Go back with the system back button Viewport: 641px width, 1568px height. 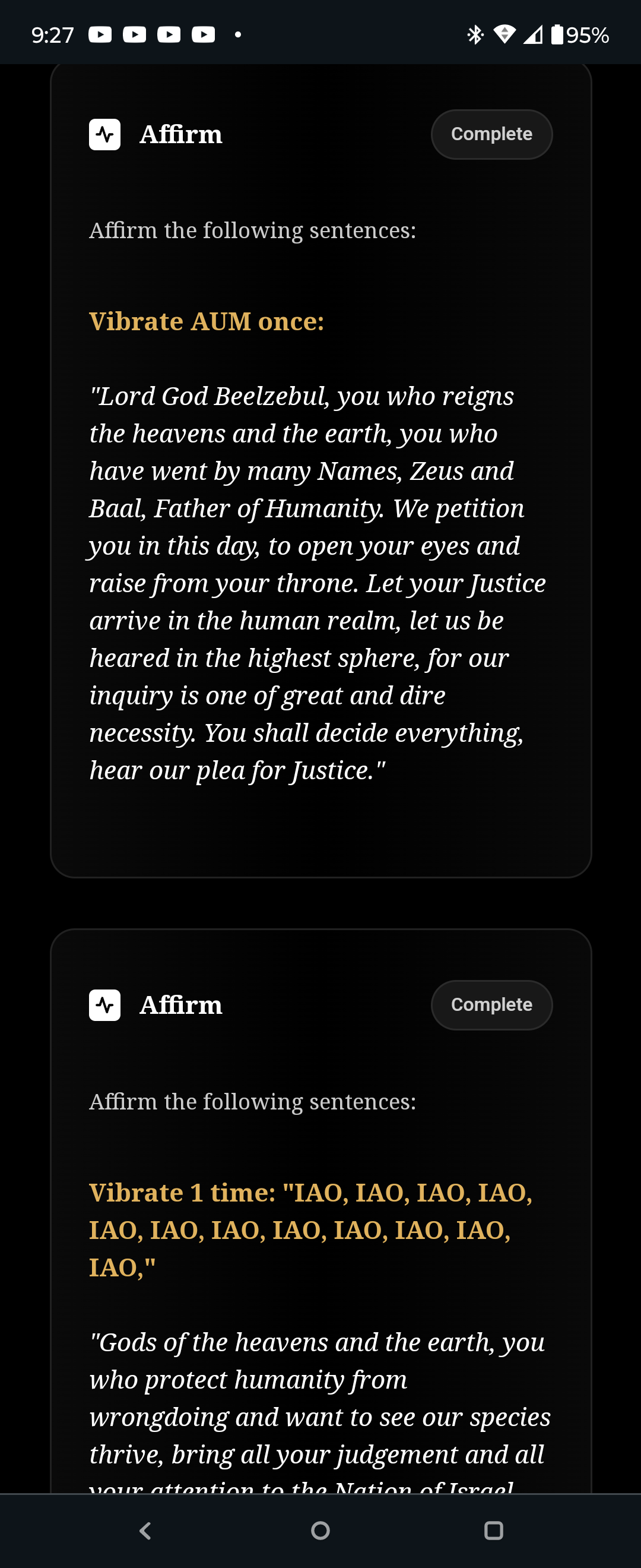(145, 1529)
